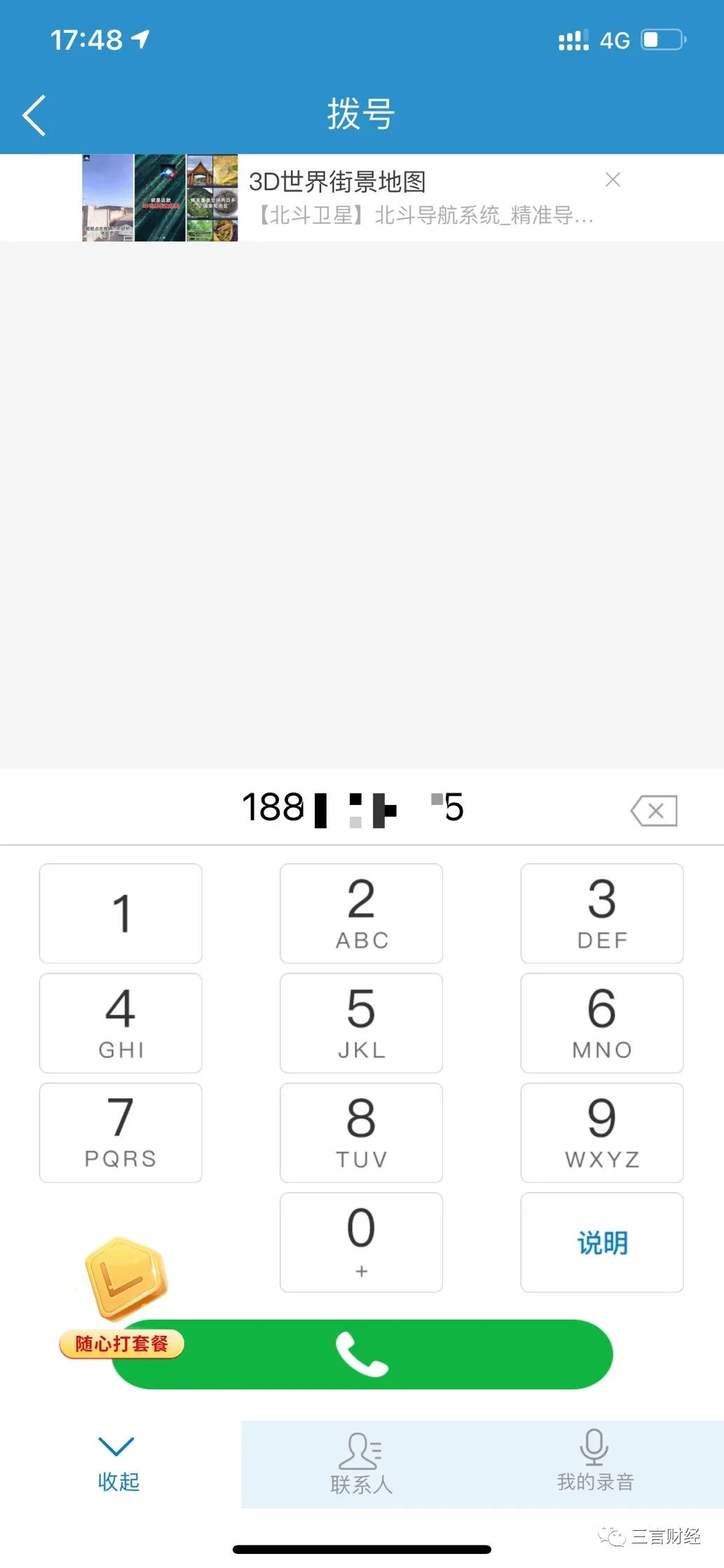Tap the 3 DEF key
Image resolution: width=724 pixels, height=1568 pixels.
tap(602, 913)
